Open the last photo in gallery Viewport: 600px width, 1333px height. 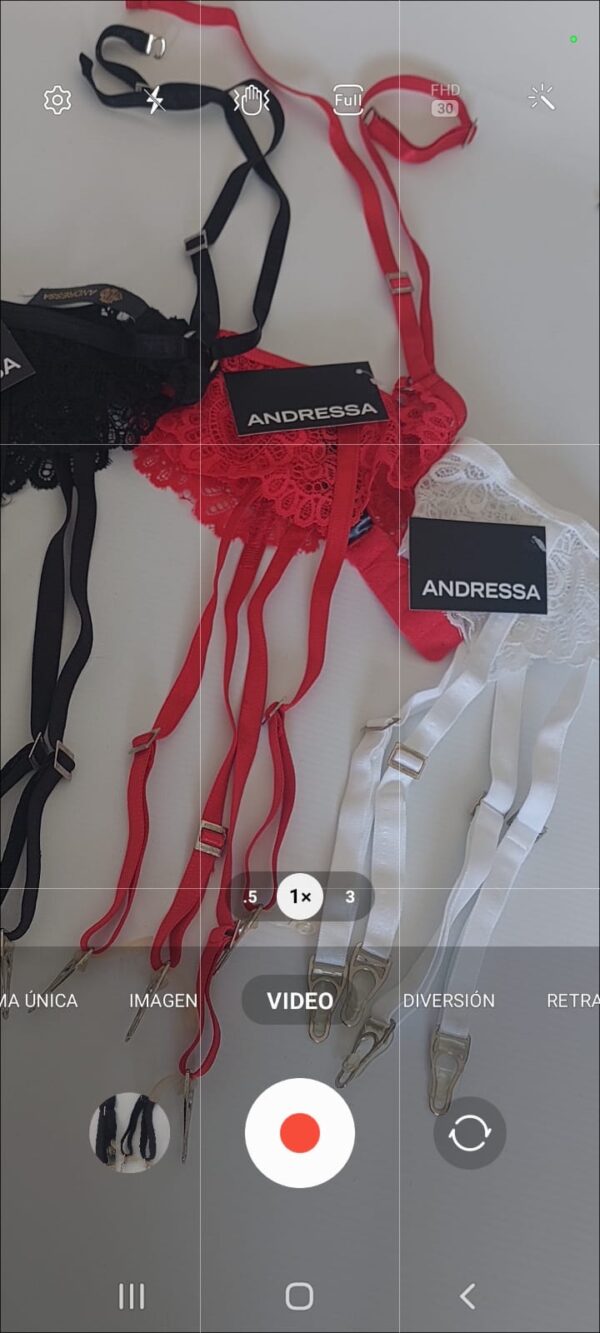tap(129, 1133)
